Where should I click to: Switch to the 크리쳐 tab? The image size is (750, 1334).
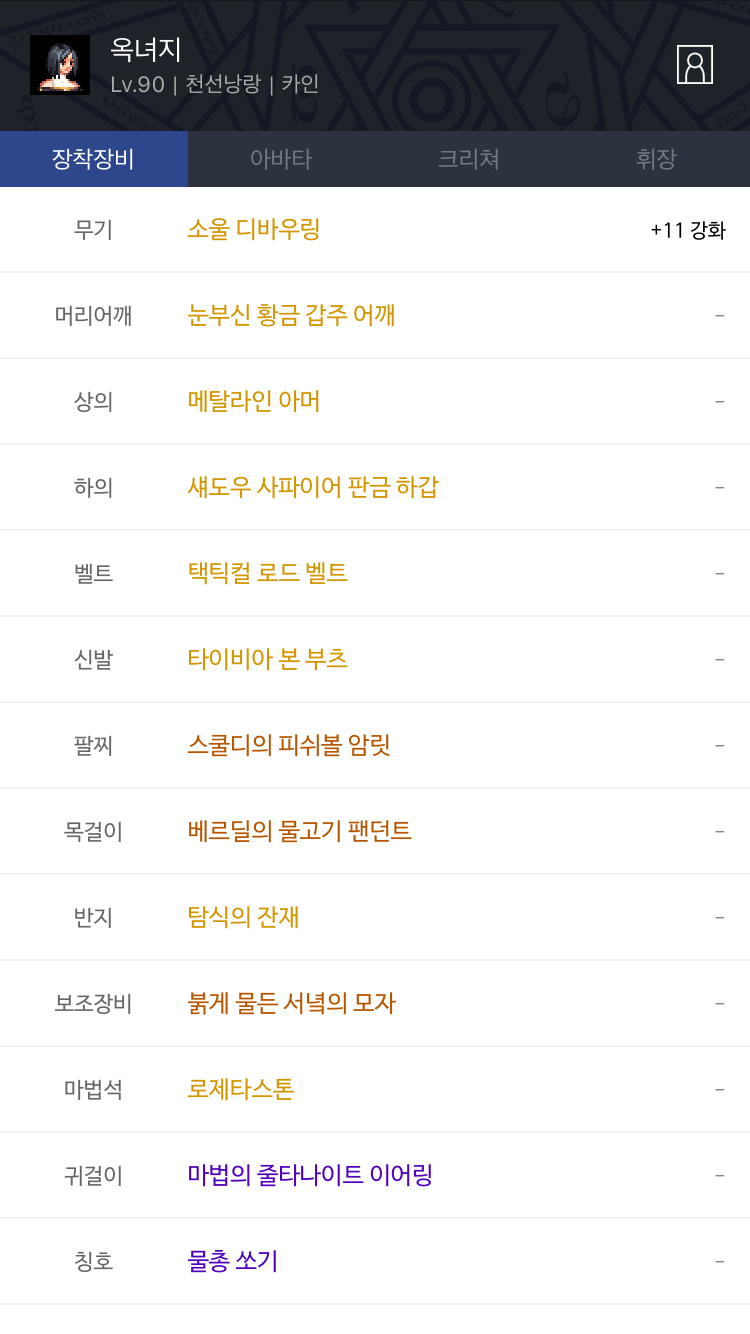[x=469, y=159]
